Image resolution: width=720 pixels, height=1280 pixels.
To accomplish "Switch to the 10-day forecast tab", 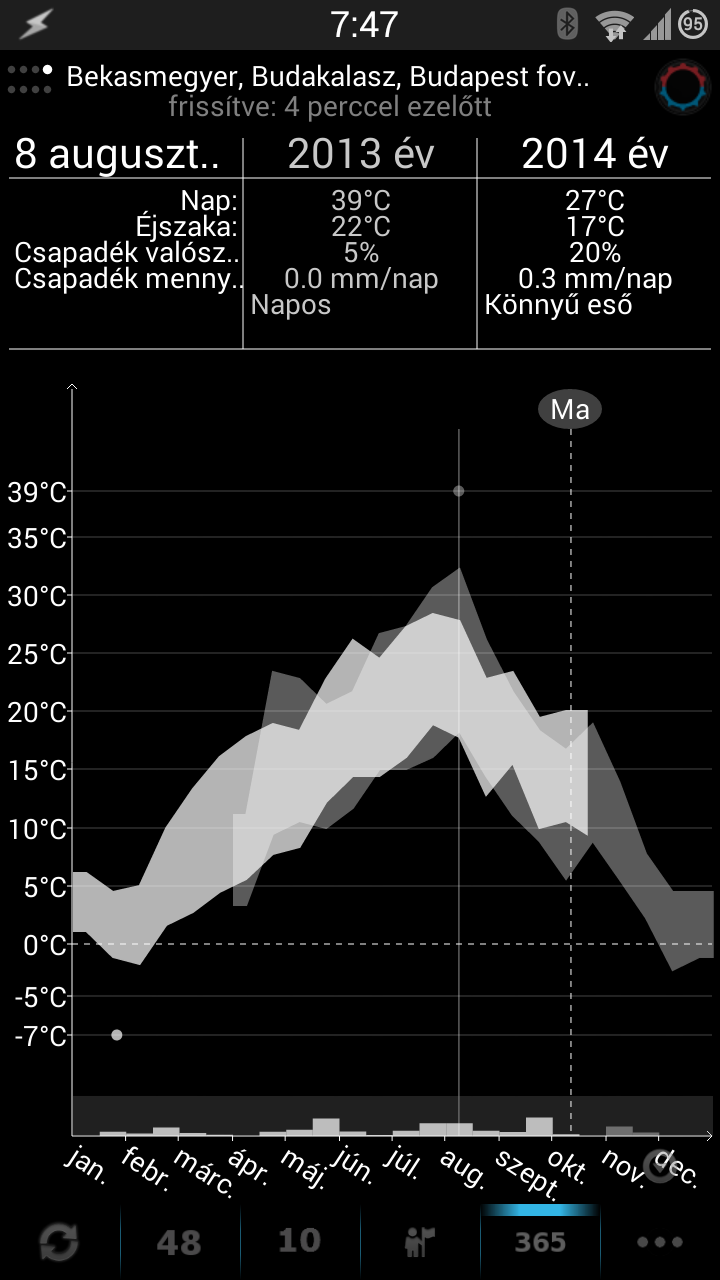I will tap(299, 1242).
